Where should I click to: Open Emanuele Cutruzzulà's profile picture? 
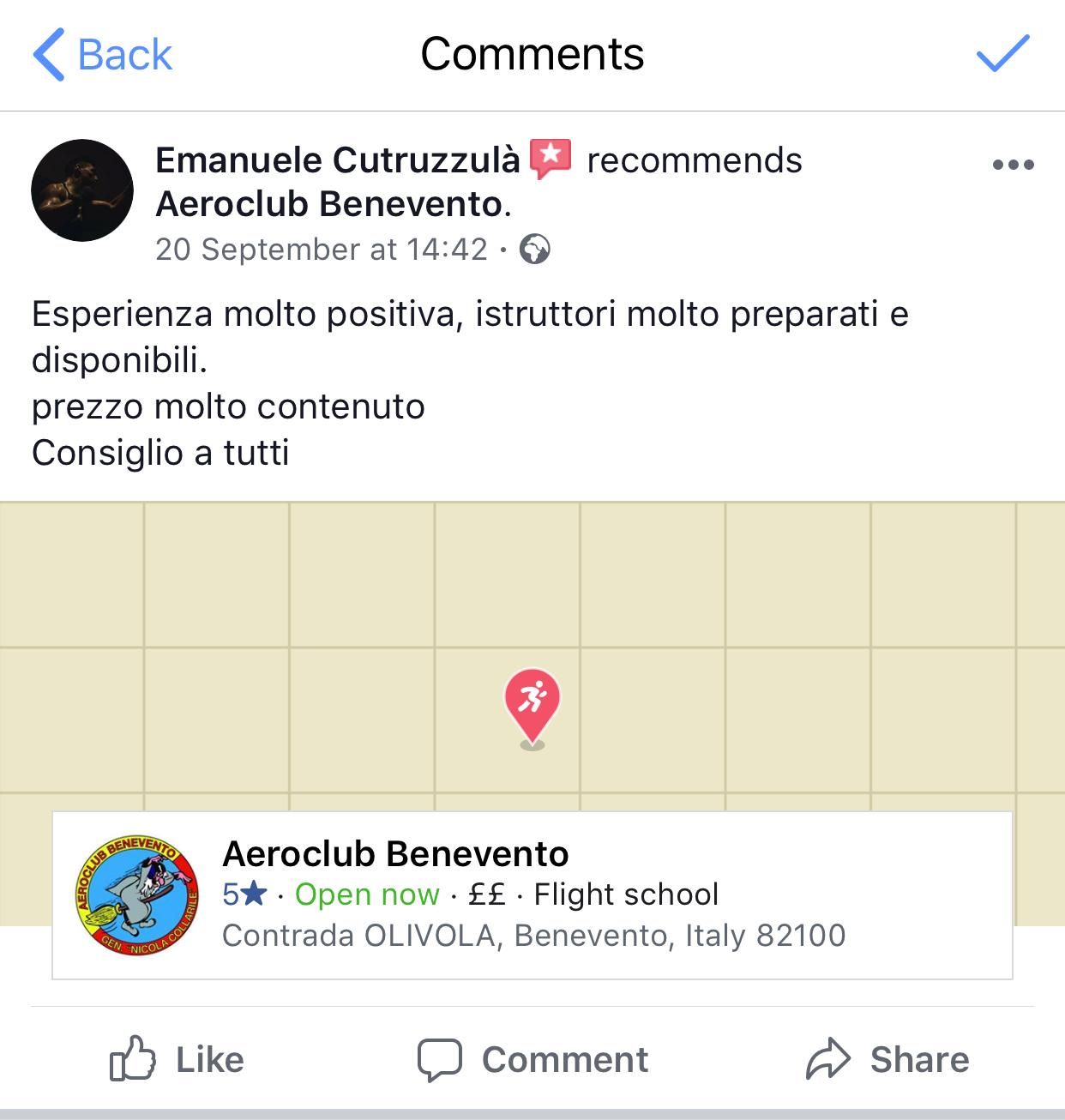[82, 190]
